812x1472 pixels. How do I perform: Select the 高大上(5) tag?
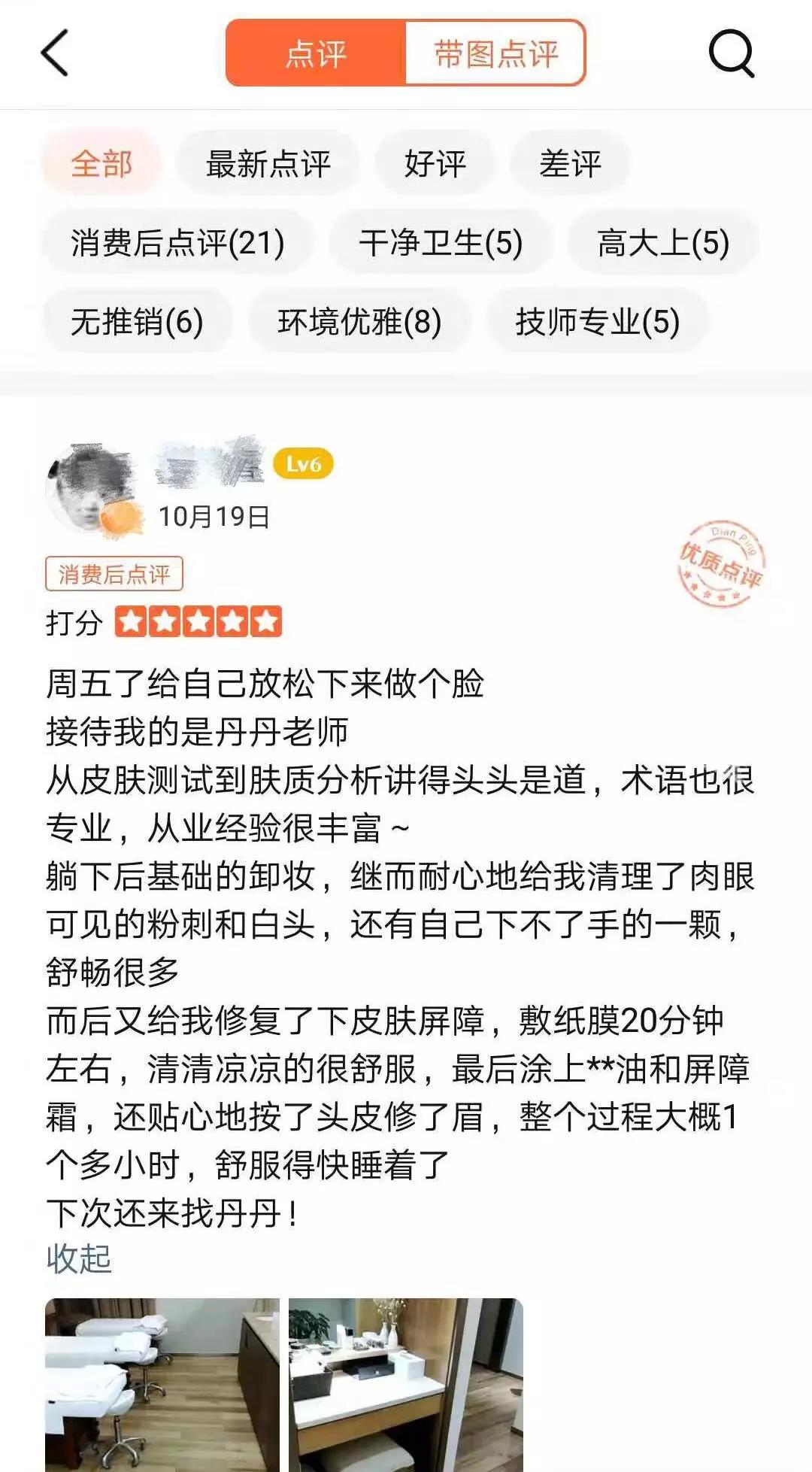tap(663, 242)
